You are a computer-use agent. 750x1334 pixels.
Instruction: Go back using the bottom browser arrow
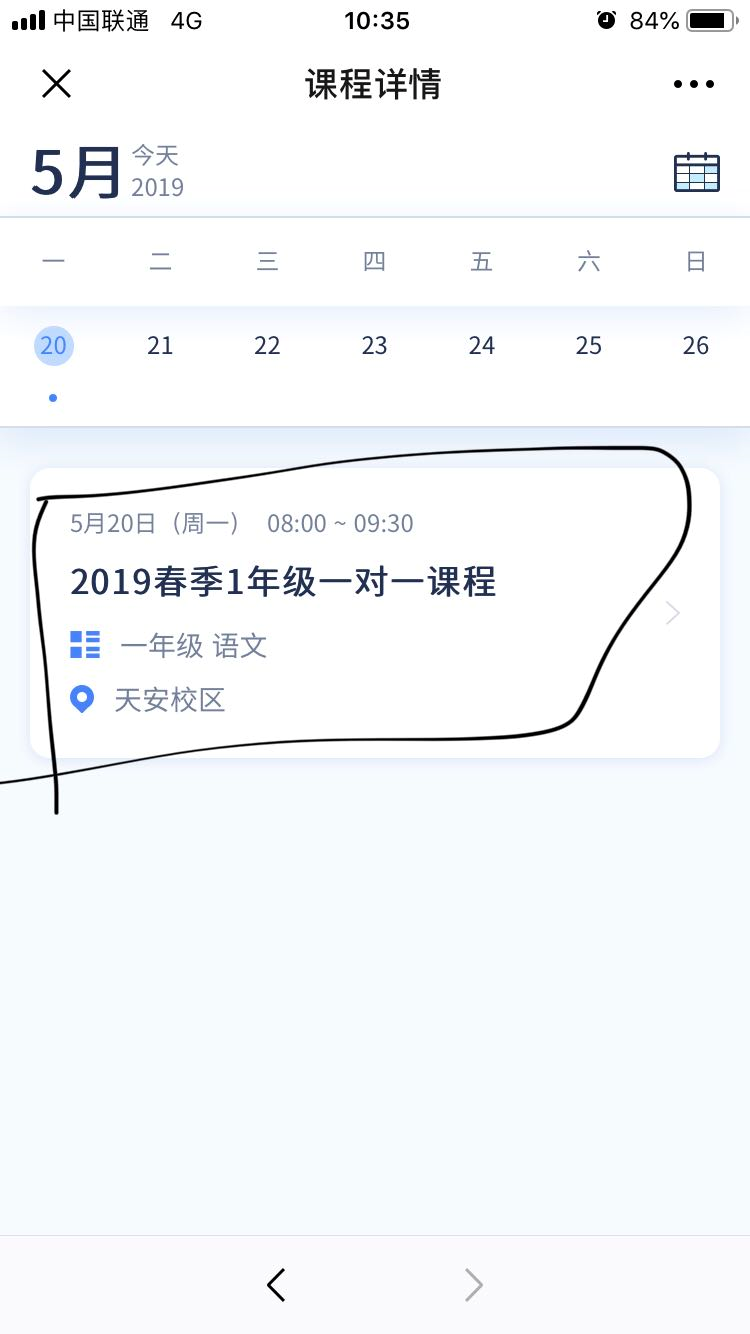(277, 1285)
